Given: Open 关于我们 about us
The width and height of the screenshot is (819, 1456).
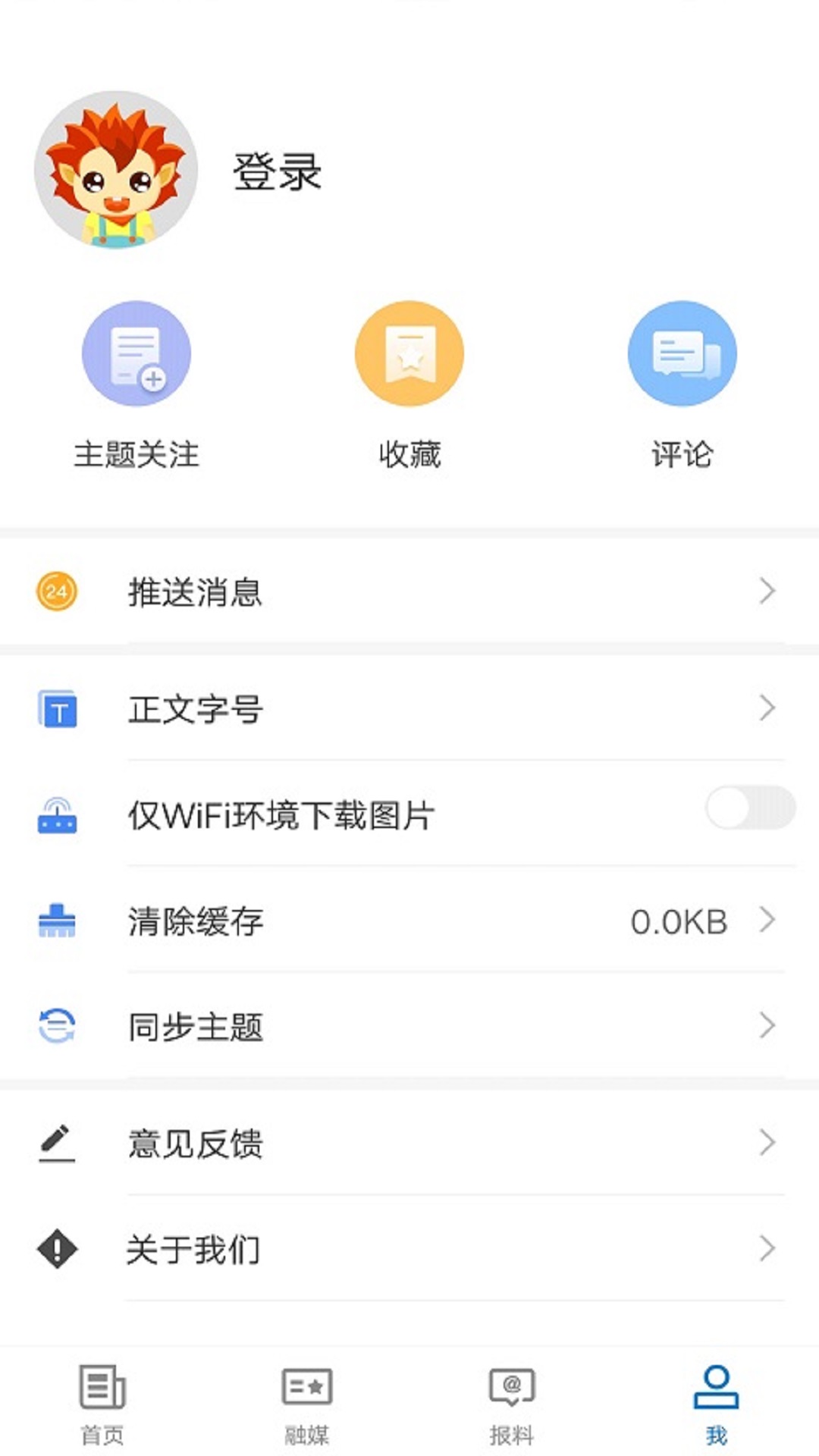Looking at the screenshot, I should [x=409, y=1249].
